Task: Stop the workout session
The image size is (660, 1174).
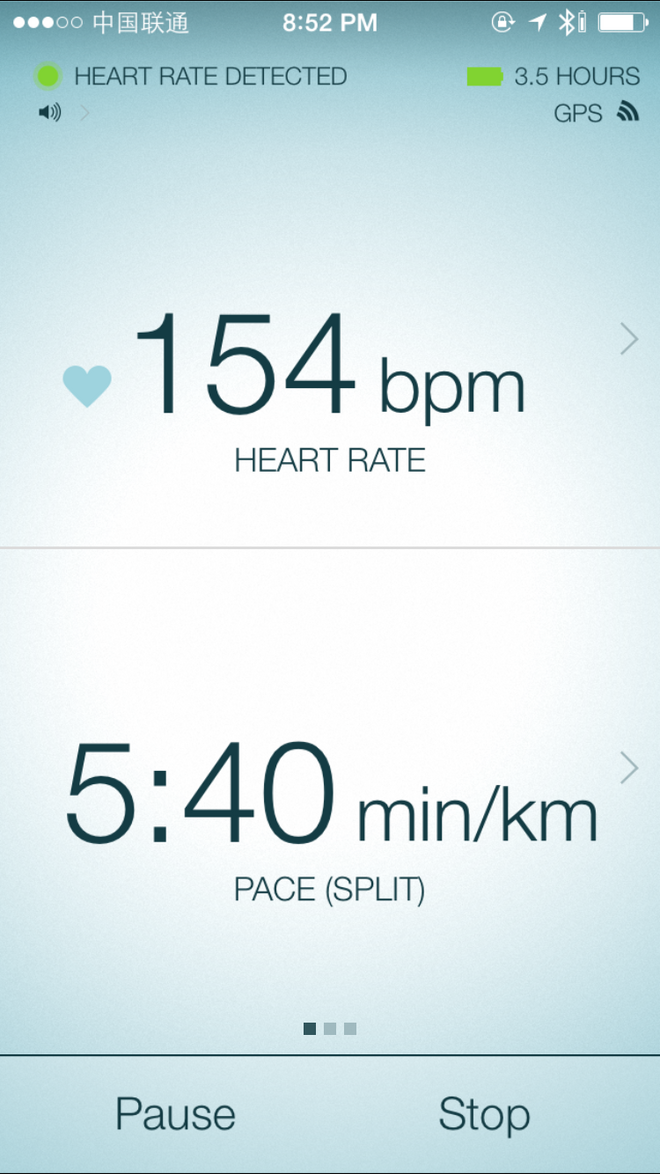Action: 484,1114
